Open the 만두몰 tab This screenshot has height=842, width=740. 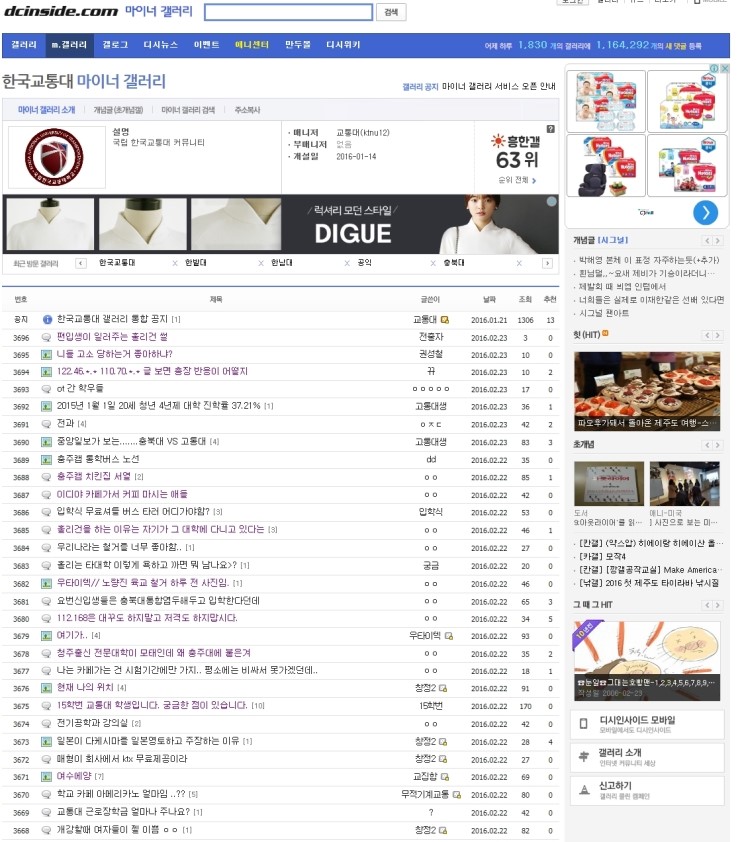point(297,46)
